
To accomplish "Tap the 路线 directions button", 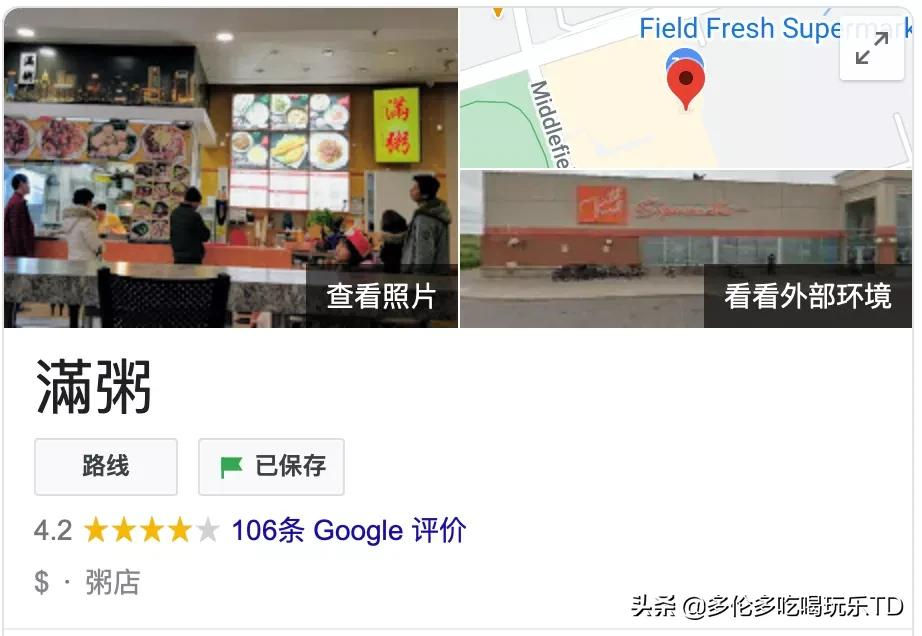I will click(106, 466).
